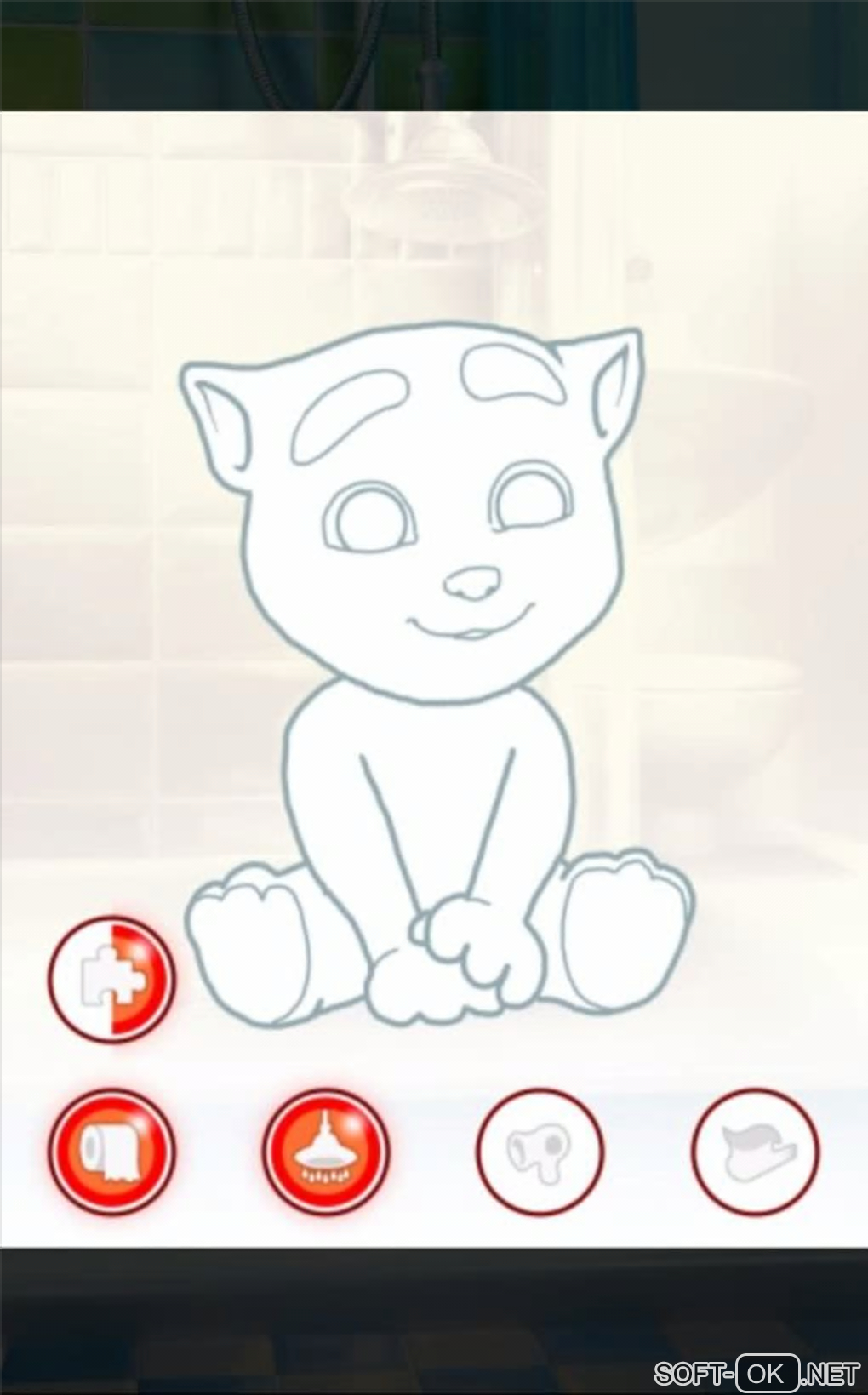
Task: Tap the toilet paper button
Action: click(x=111, y=1152)
